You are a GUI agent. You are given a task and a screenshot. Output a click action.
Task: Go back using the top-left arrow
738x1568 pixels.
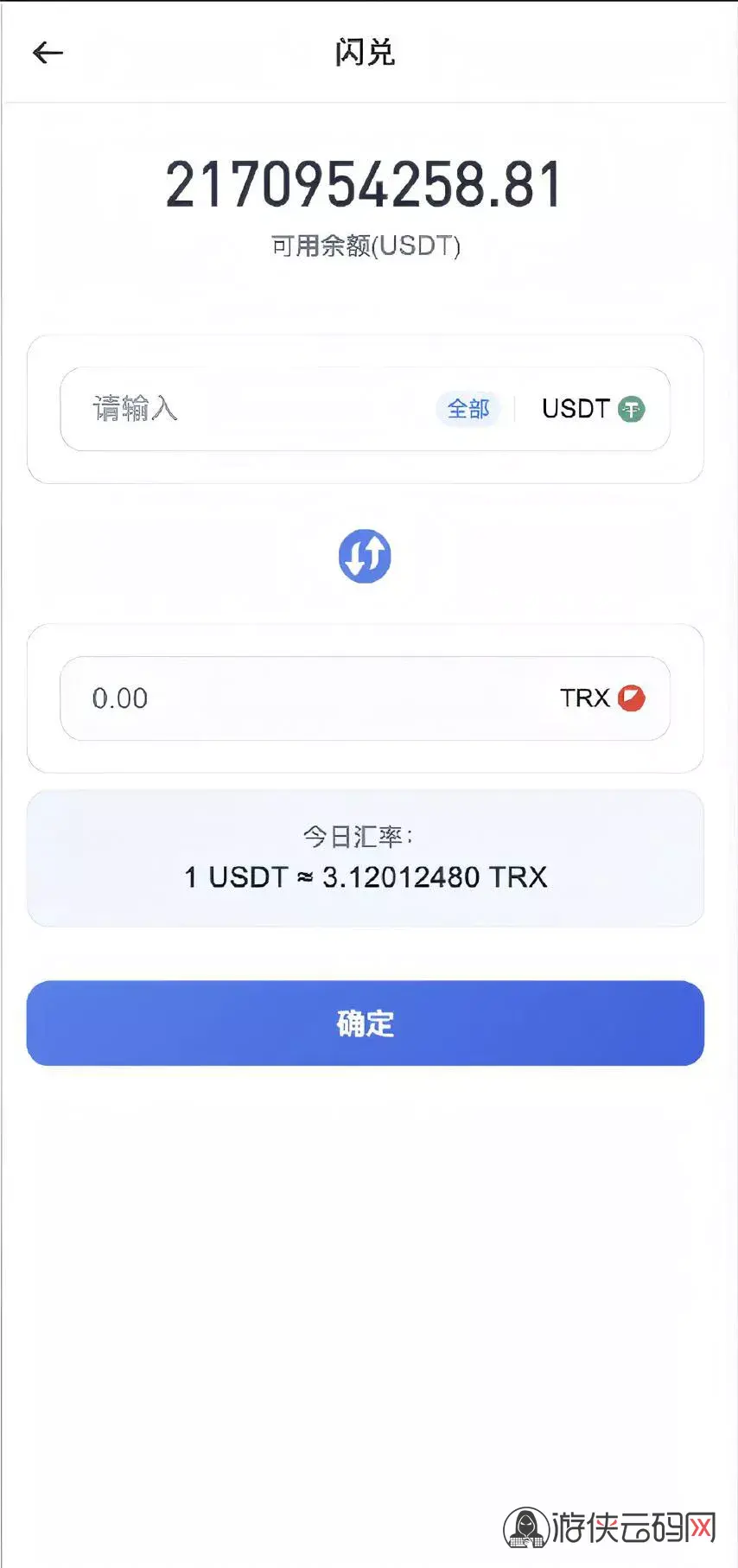[x=48, y=53]
